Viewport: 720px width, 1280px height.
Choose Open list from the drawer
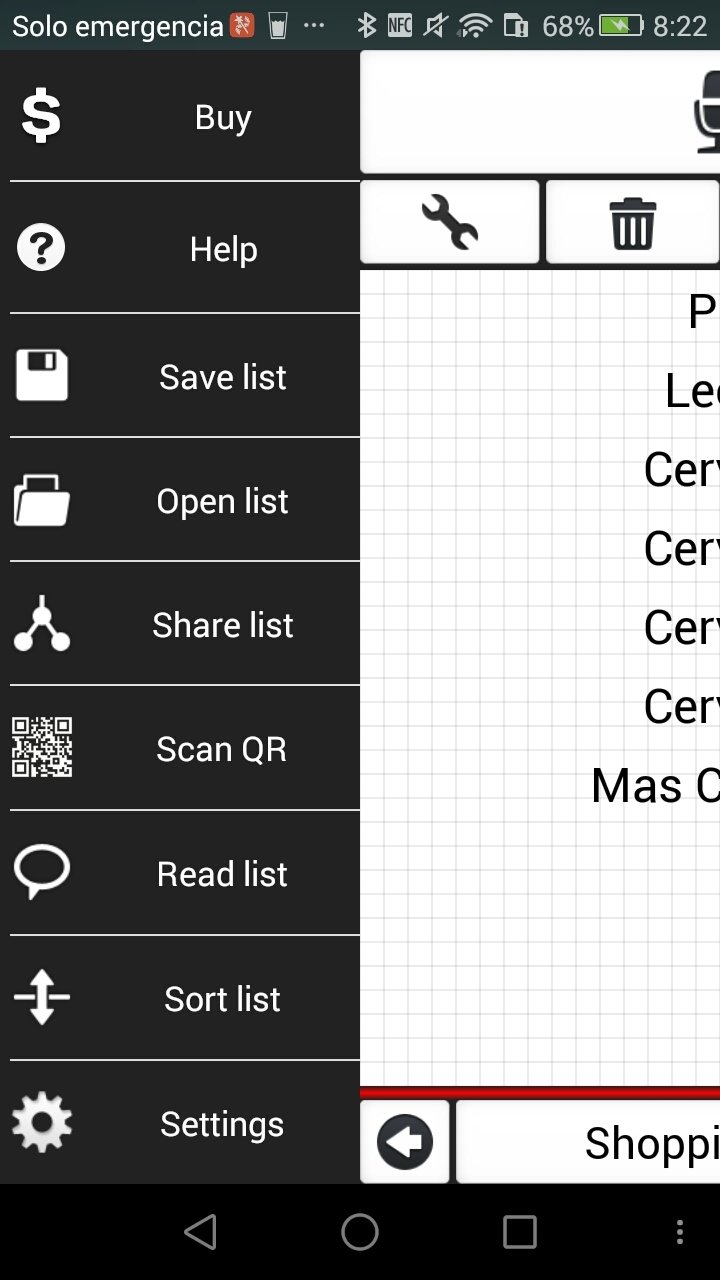(180, 500)
